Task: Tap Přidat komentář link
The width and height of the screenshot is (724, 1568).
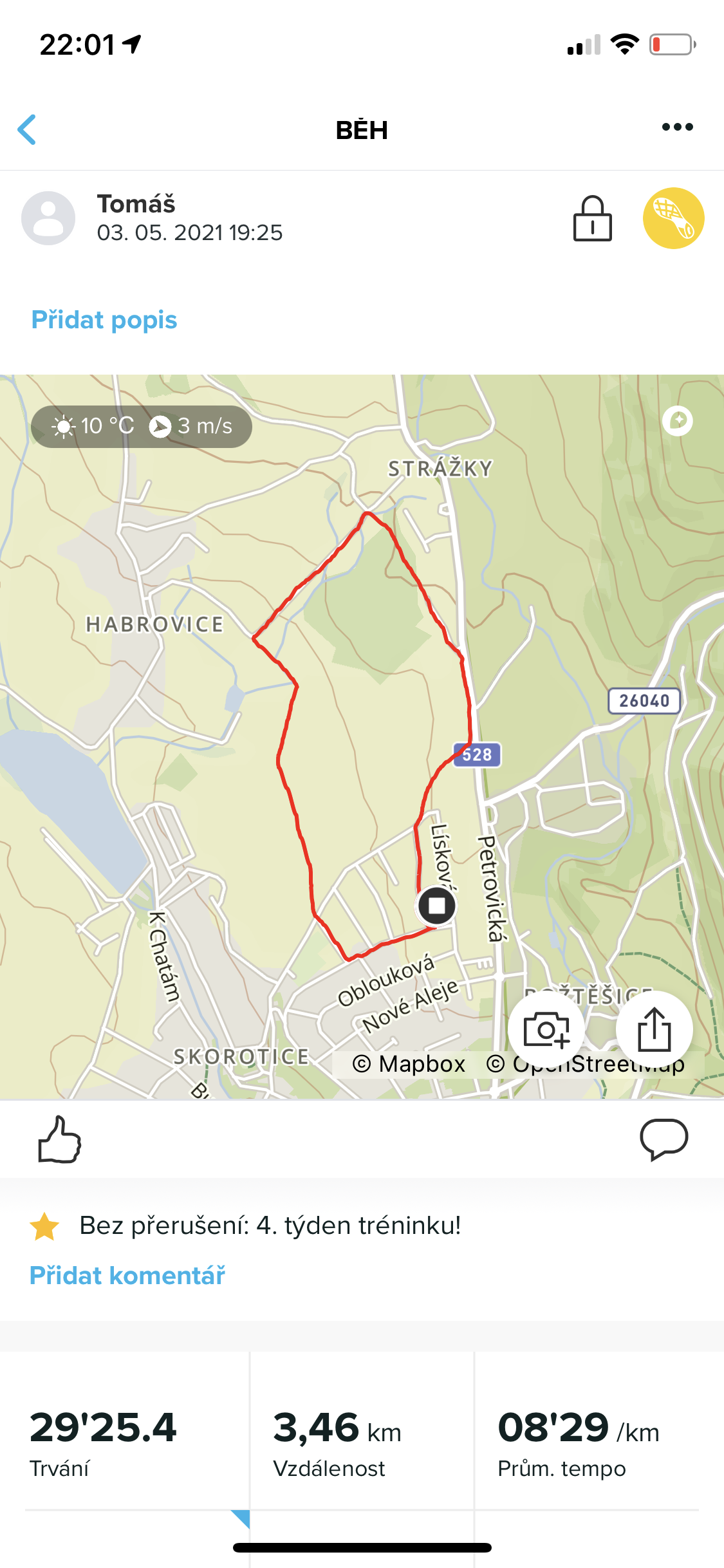Action: (x=127, y=1275)
